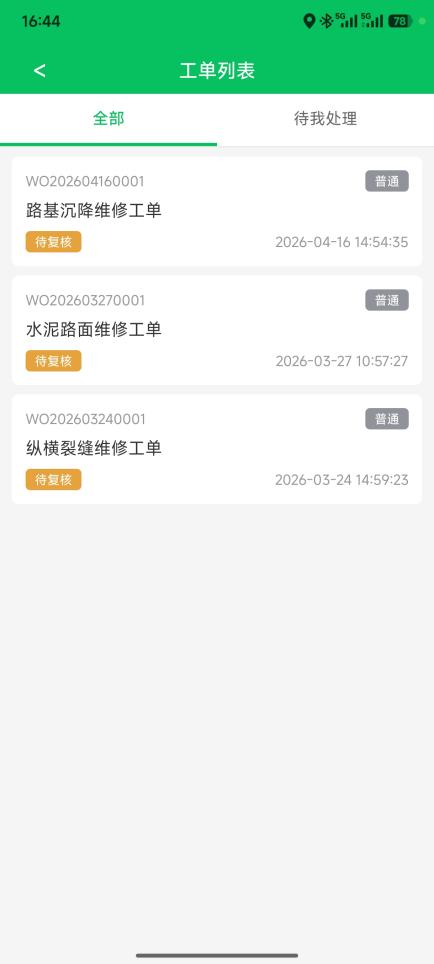Open the 水泥路面维修工单 work order
434x964 pixels.
[x=217, y=330]
